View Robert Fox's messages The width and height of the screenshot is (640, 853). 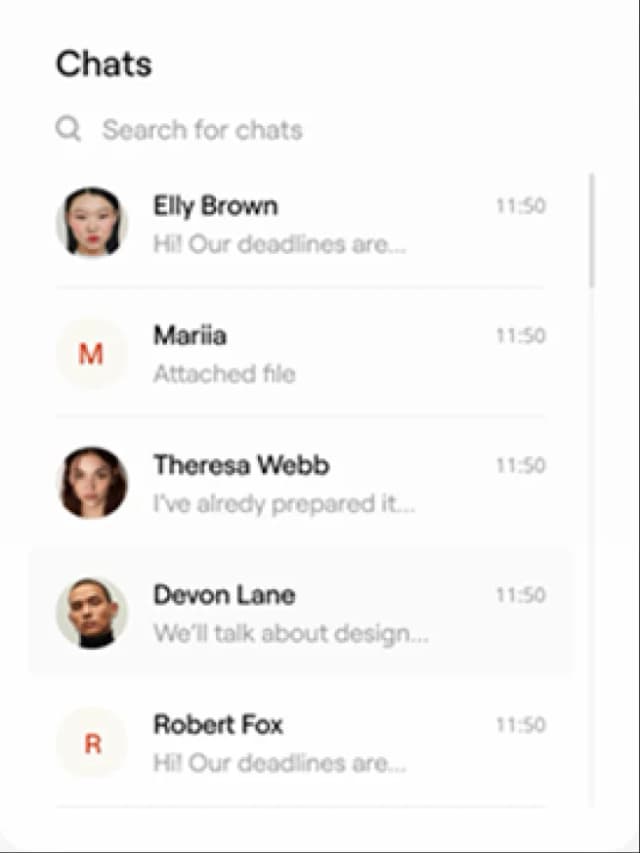click(300, 743)
